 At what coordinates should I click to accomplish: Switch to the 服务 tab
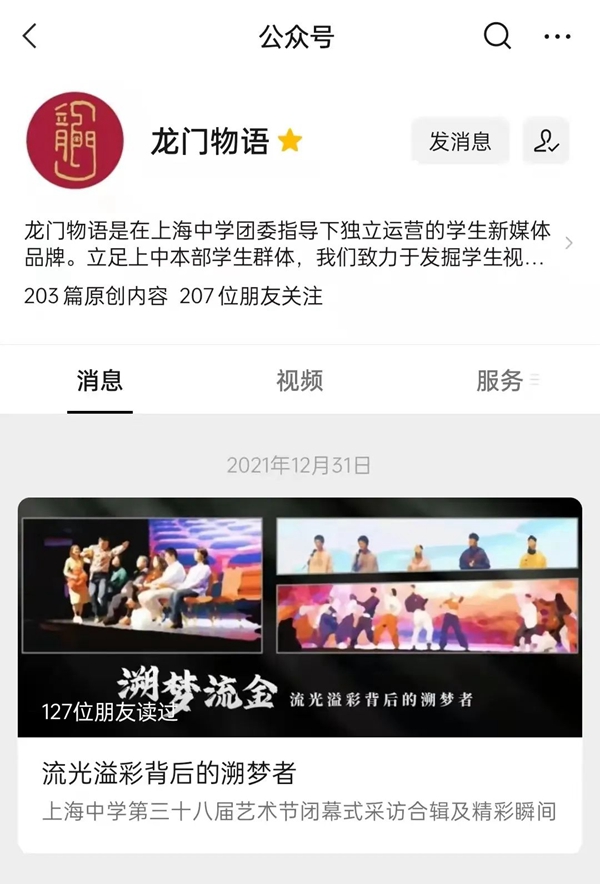click(500, 380)
